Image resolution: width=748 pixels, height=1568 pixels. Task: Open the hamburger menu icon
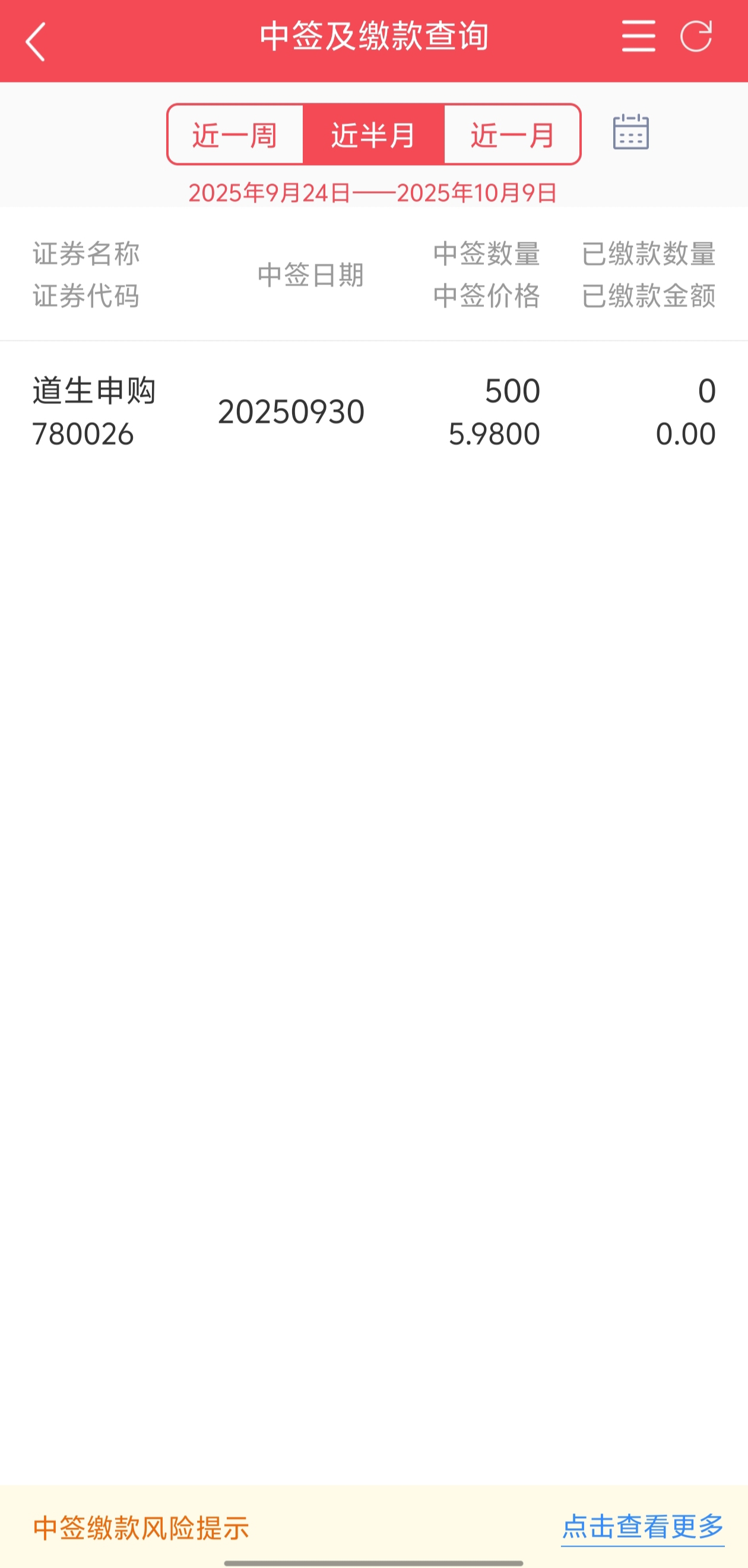click(638, 36)
